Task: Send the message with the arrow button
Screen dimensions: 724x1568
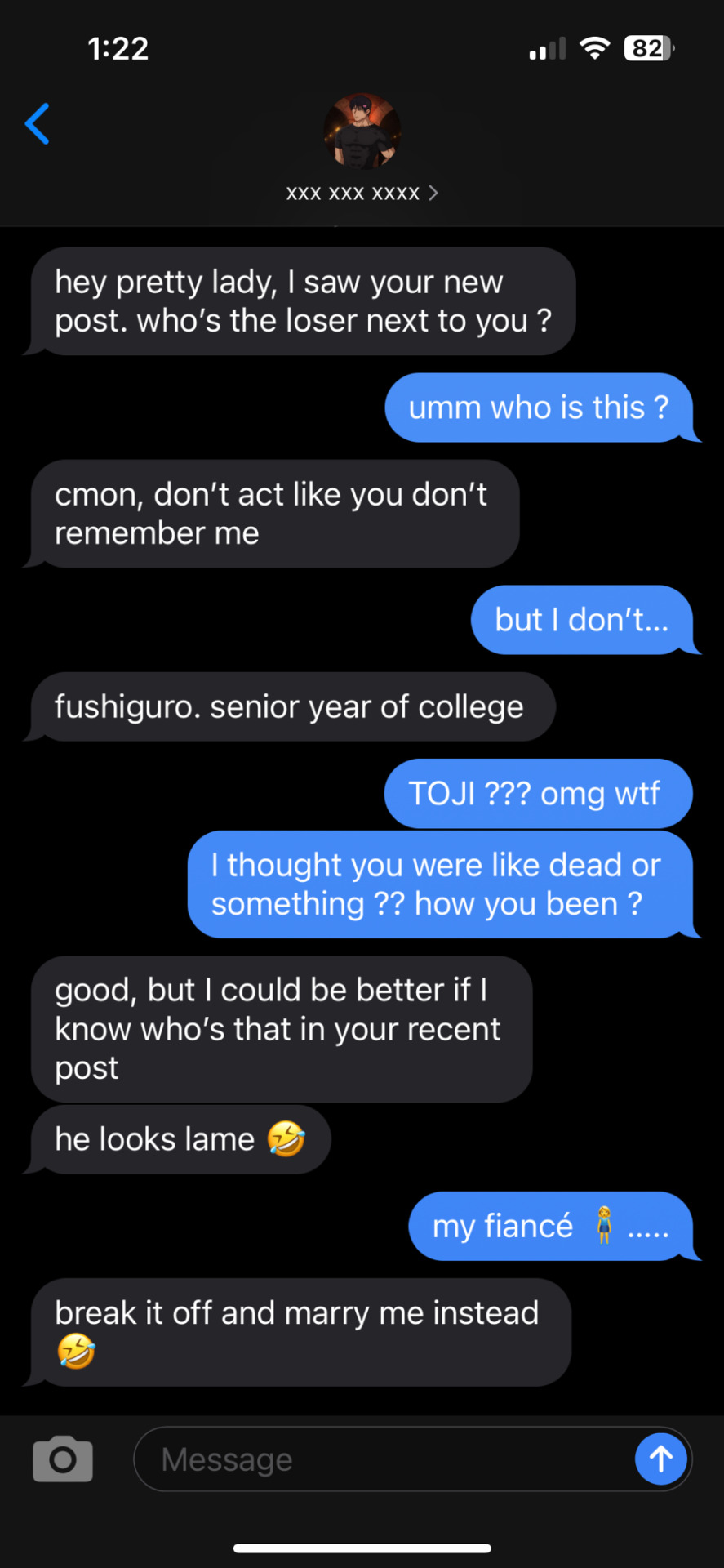Action: click(x=660, y=1459)
